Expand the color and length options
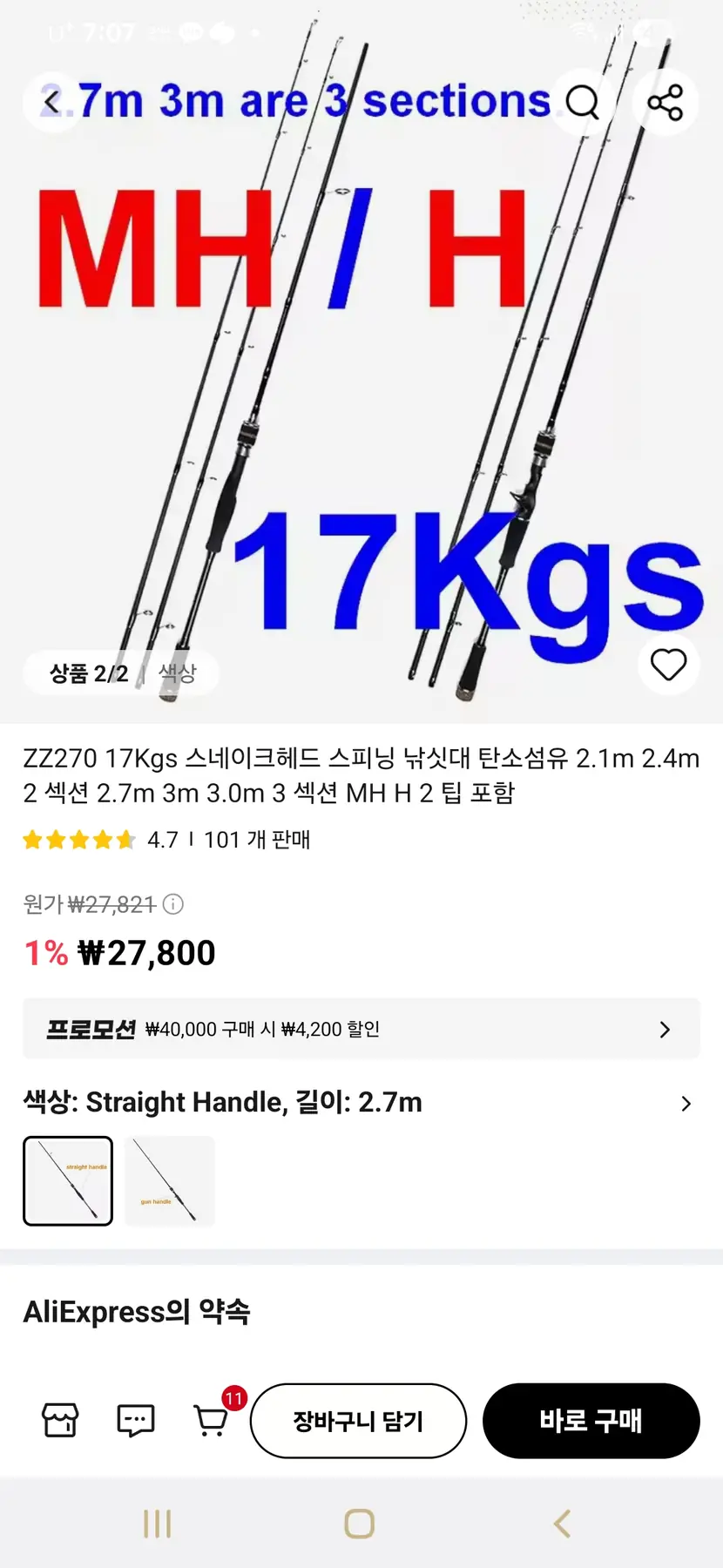Viewport: 723px width, 1568px height. click(x=686, y=1103)
